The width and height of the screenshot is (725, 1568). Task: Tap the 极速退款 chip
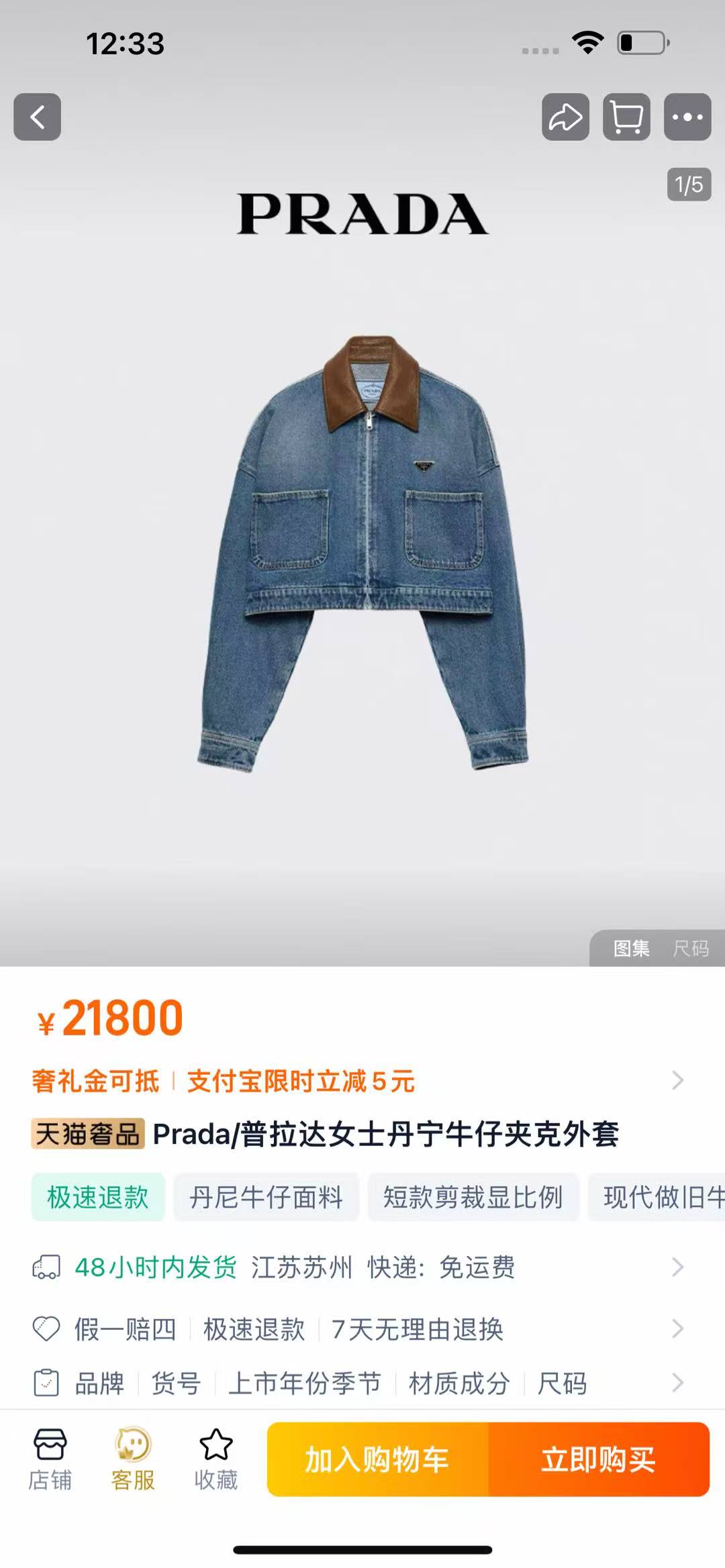[x=98, y=1197]
